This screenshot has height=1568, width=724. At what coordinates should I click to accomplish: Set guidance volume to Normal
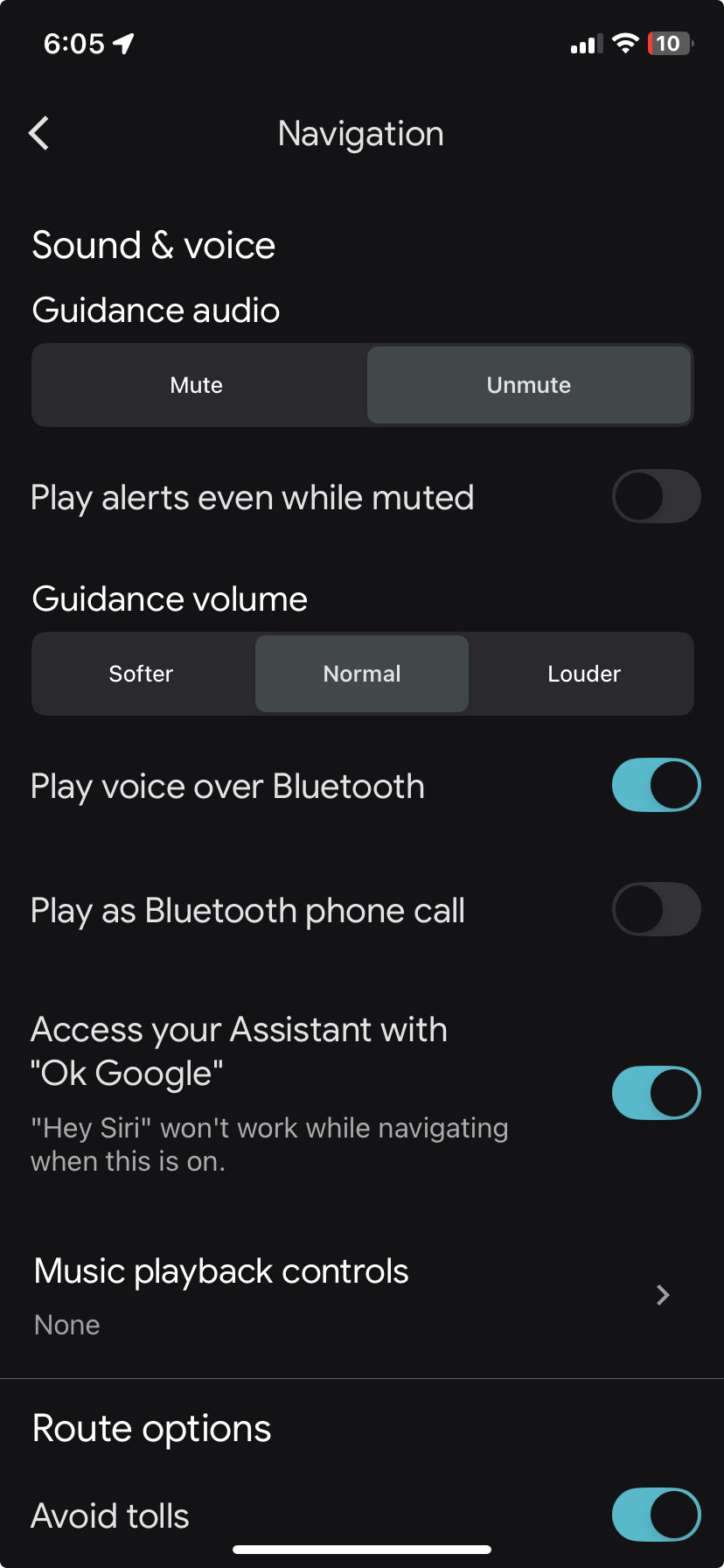tap(362, 674)
